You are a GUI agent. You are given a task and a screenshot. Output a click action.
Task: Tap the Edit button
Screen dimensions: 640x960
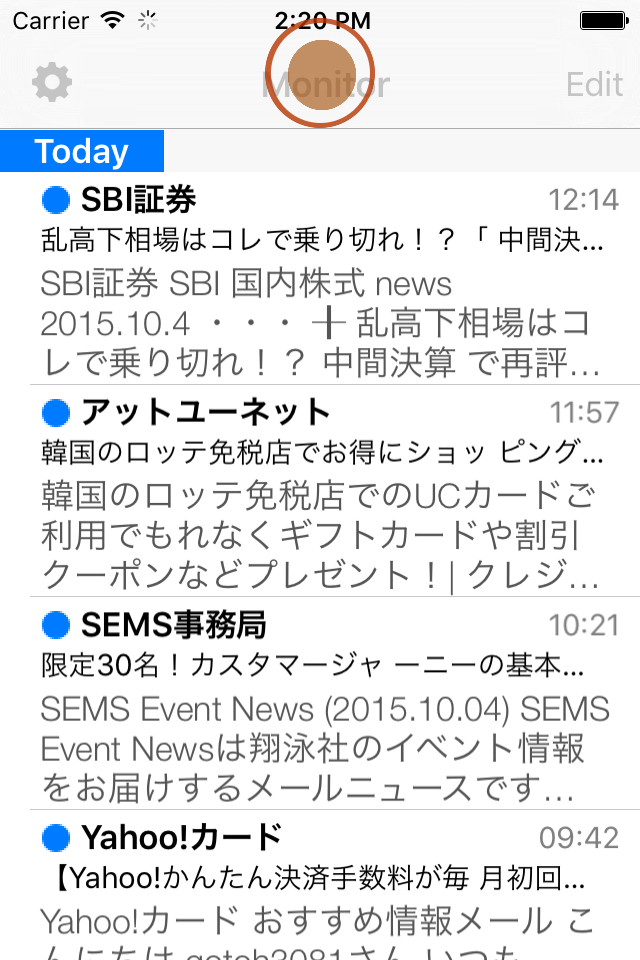pos(594,84)
